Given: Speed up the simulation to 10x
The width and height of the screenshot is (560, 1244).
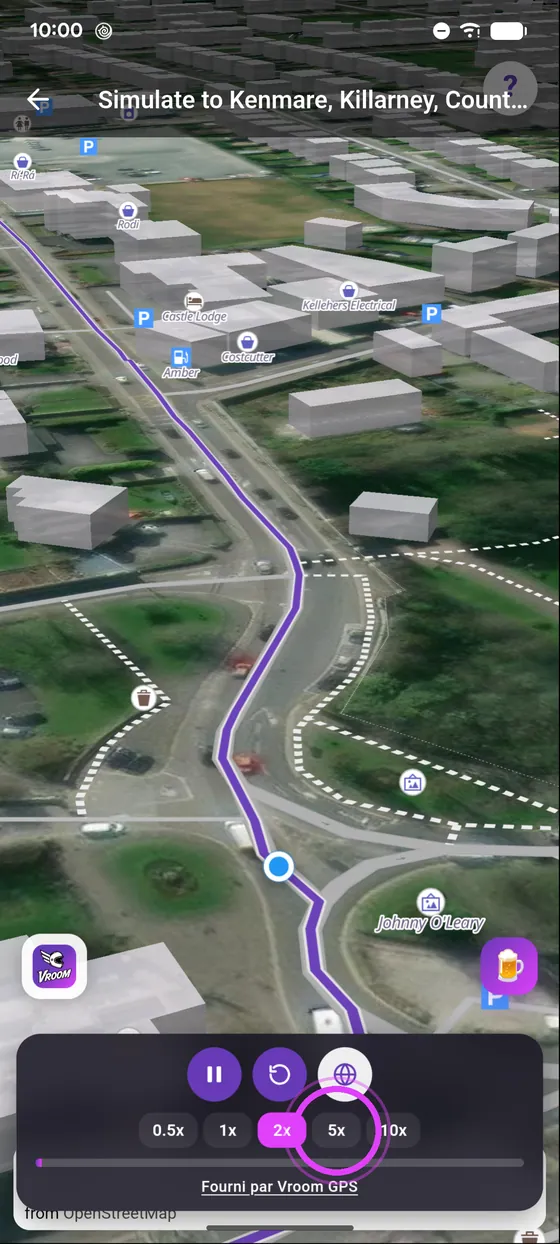Looking at the screenshot, I should click(393, 1130).
